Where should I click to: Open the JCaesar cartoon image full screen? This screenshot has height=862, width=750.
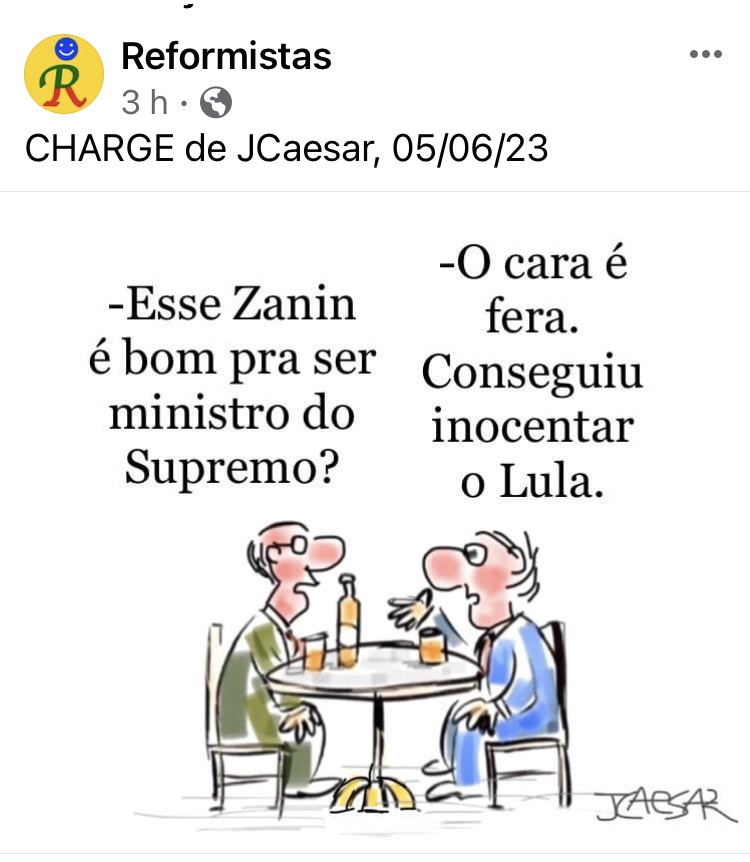click(375, 520)
